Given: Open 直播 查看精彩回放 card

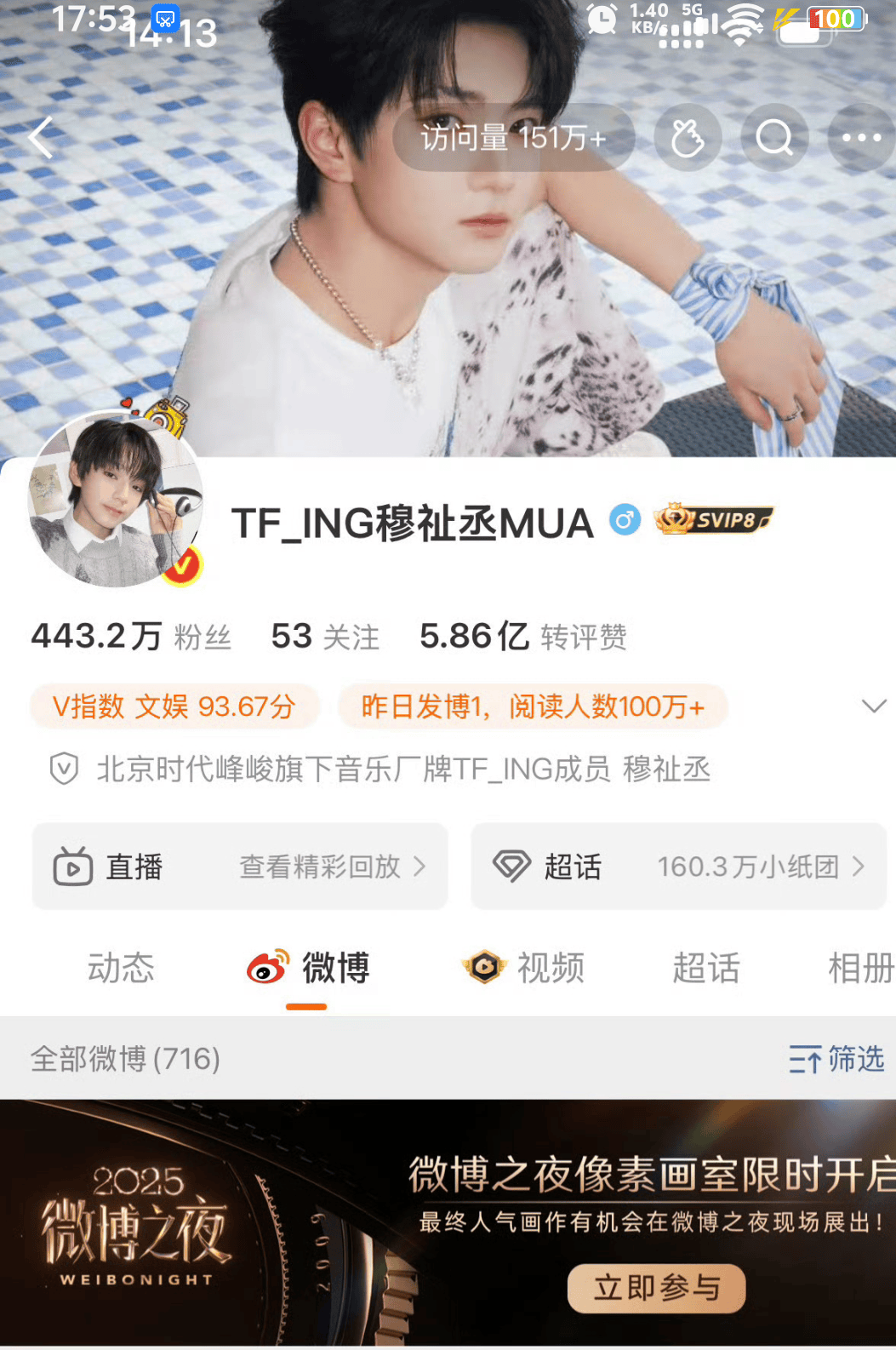Looking at the screenshot, I should click(240, 867).
